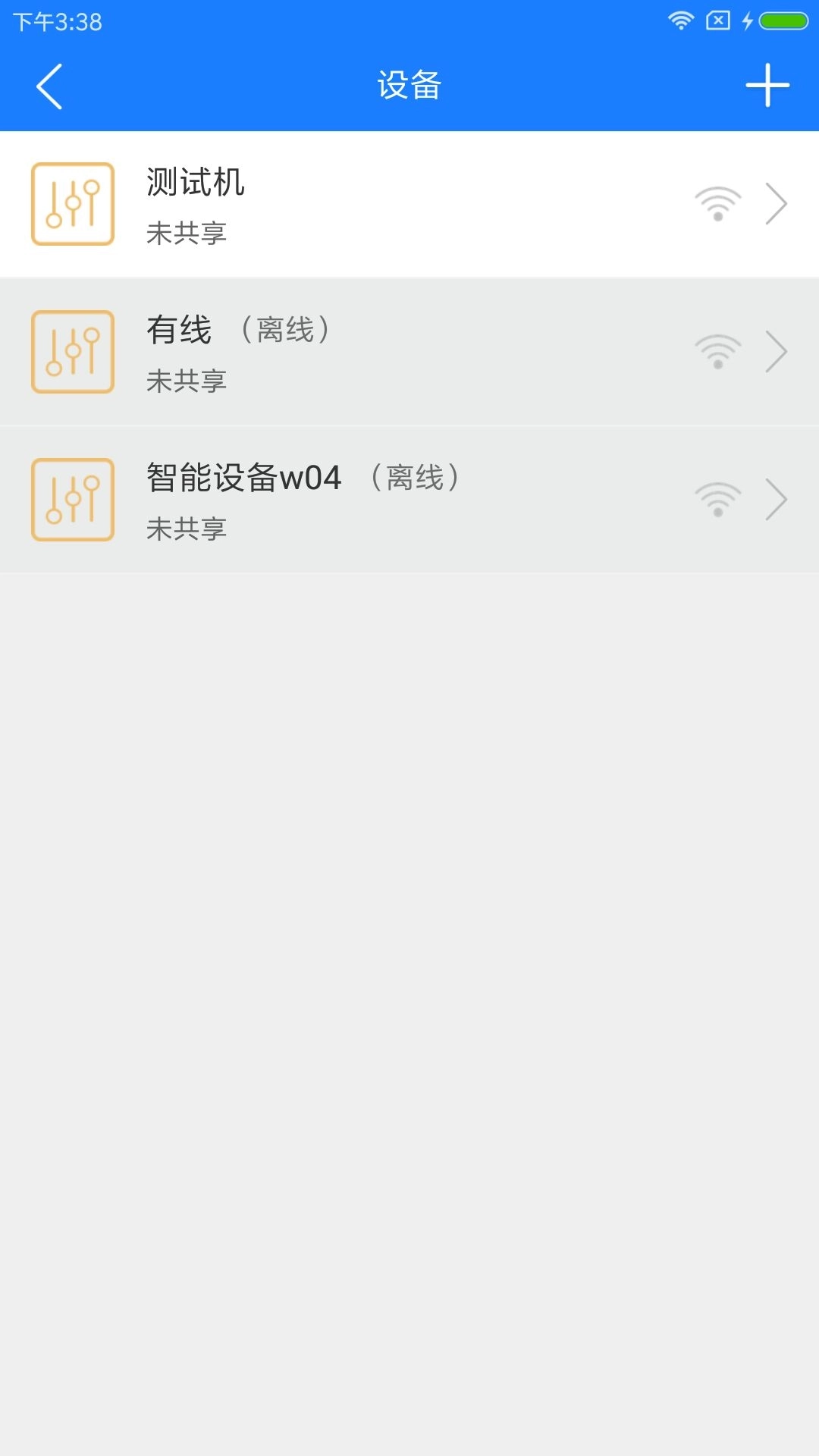The height and width of the screenshot is (1456, 819).
Task: Tap the 智能设备w04 equalizer icon
Action: [74, 499]
